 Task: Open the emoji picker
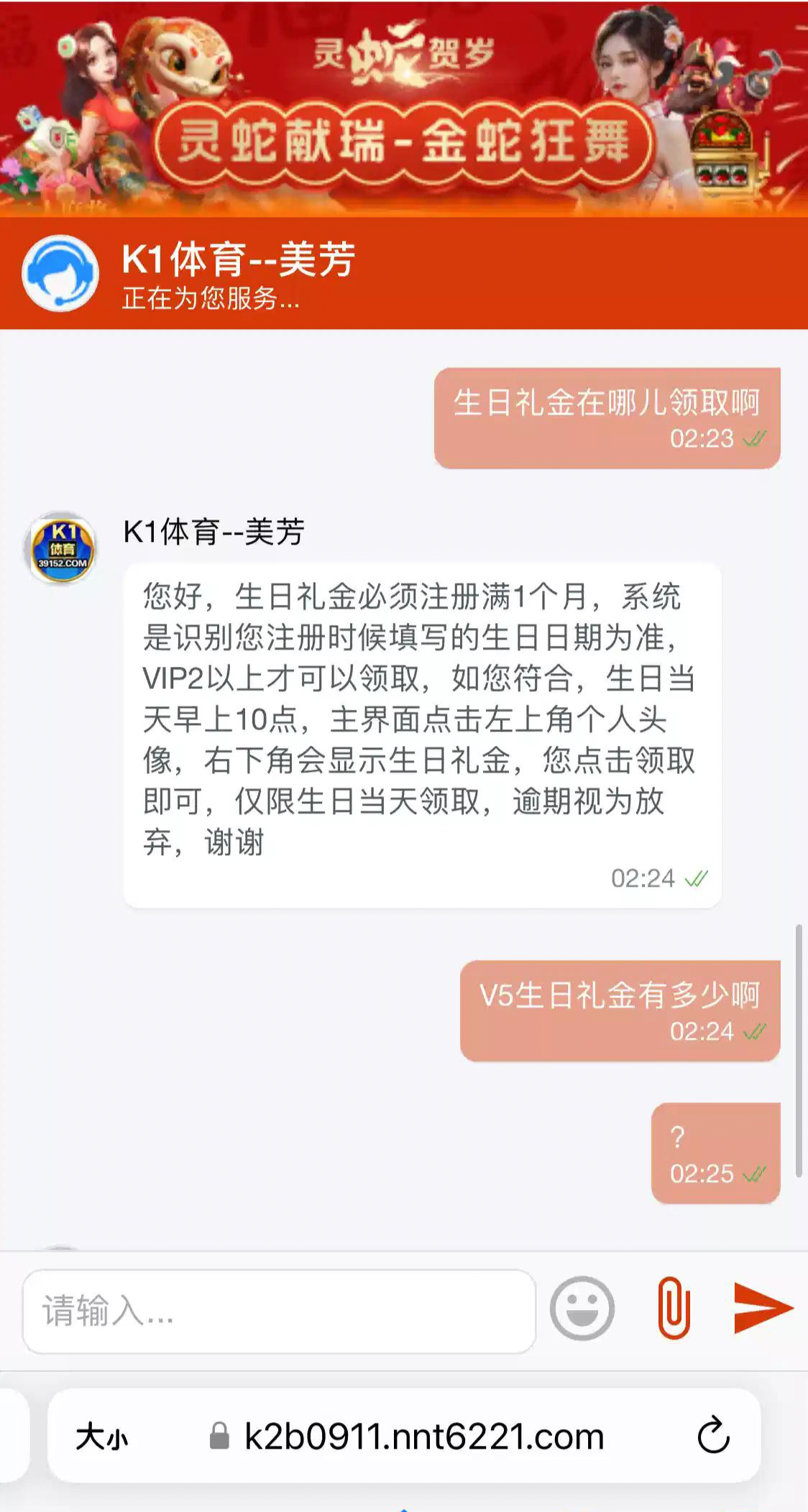582,1309
